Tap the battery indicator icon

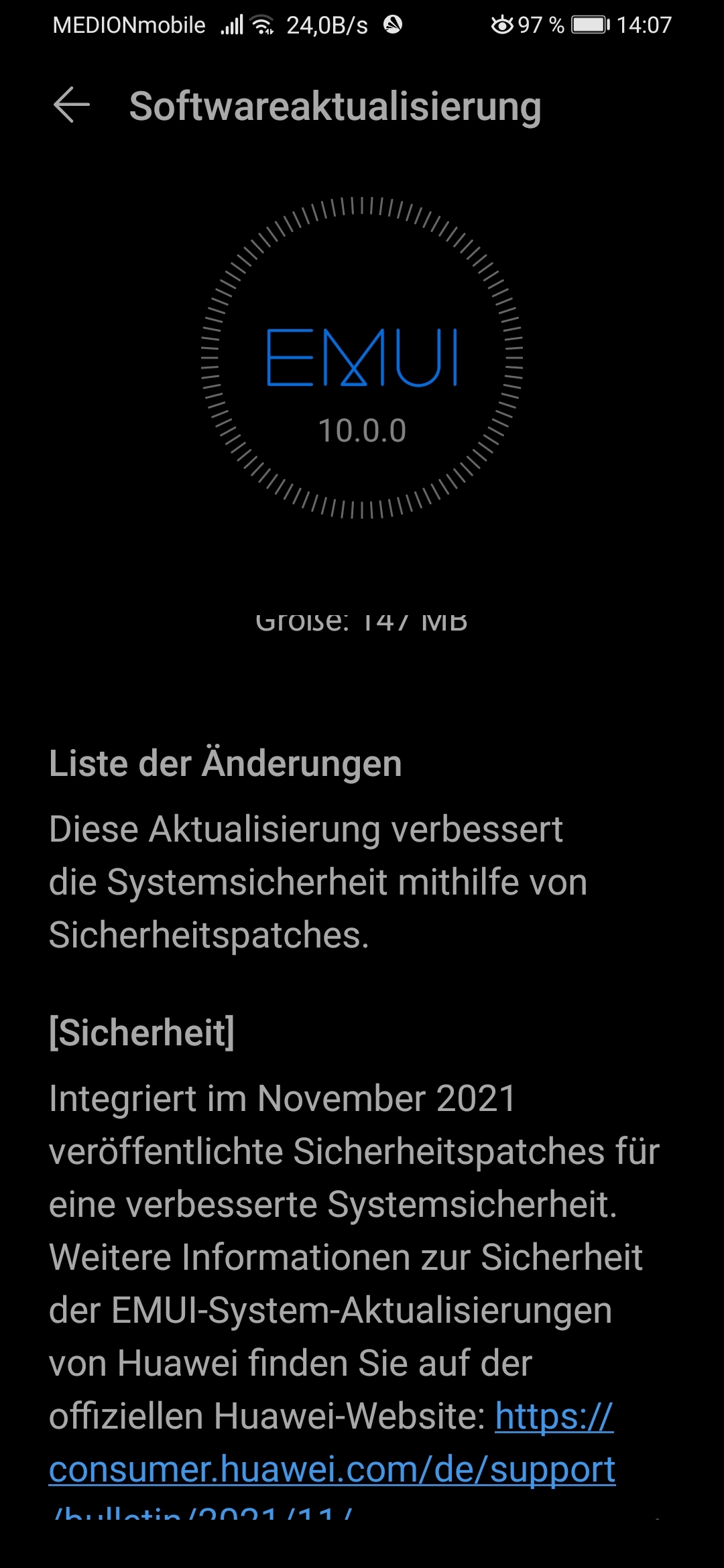[x=590, y=23]
